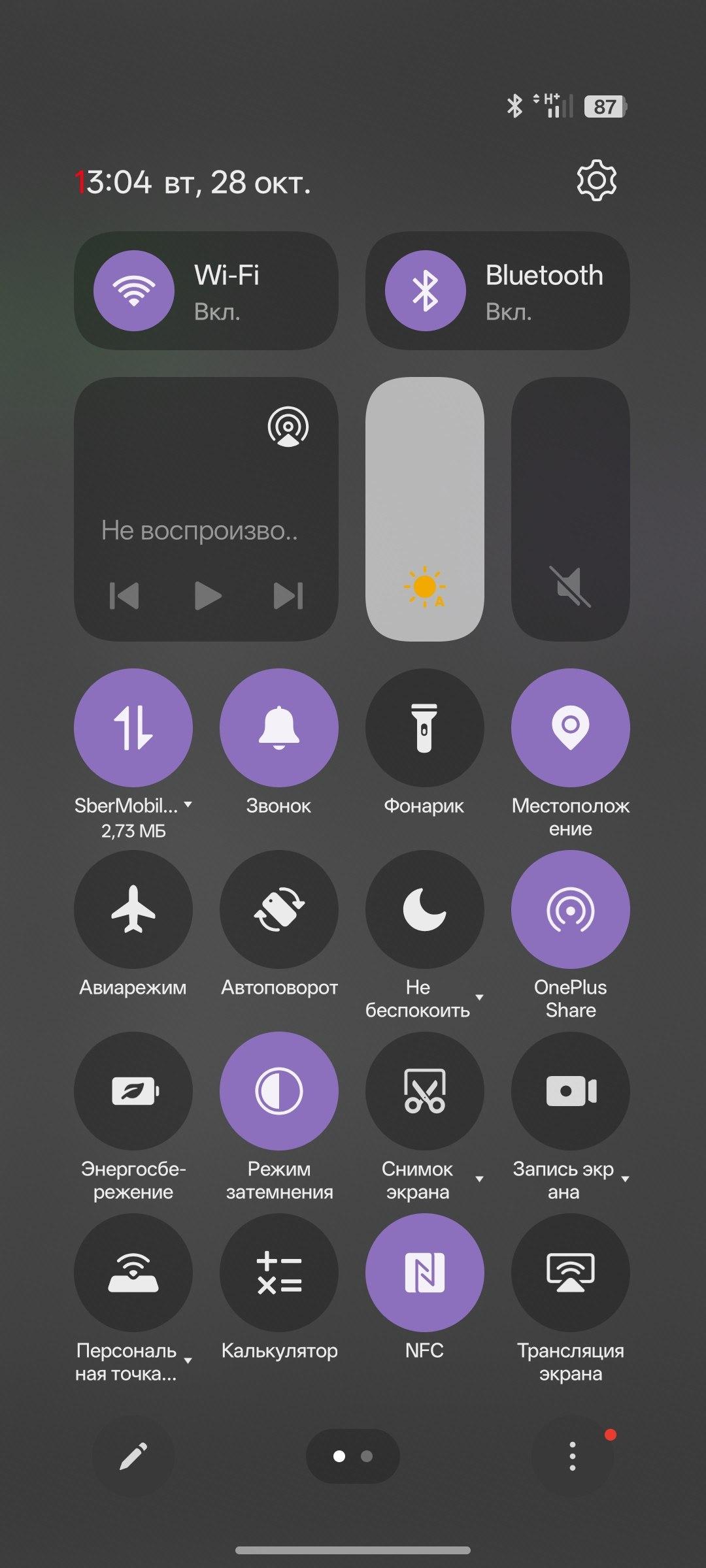
Task: Turn off the Wi-Fi tile
Action: click(134, 291)
